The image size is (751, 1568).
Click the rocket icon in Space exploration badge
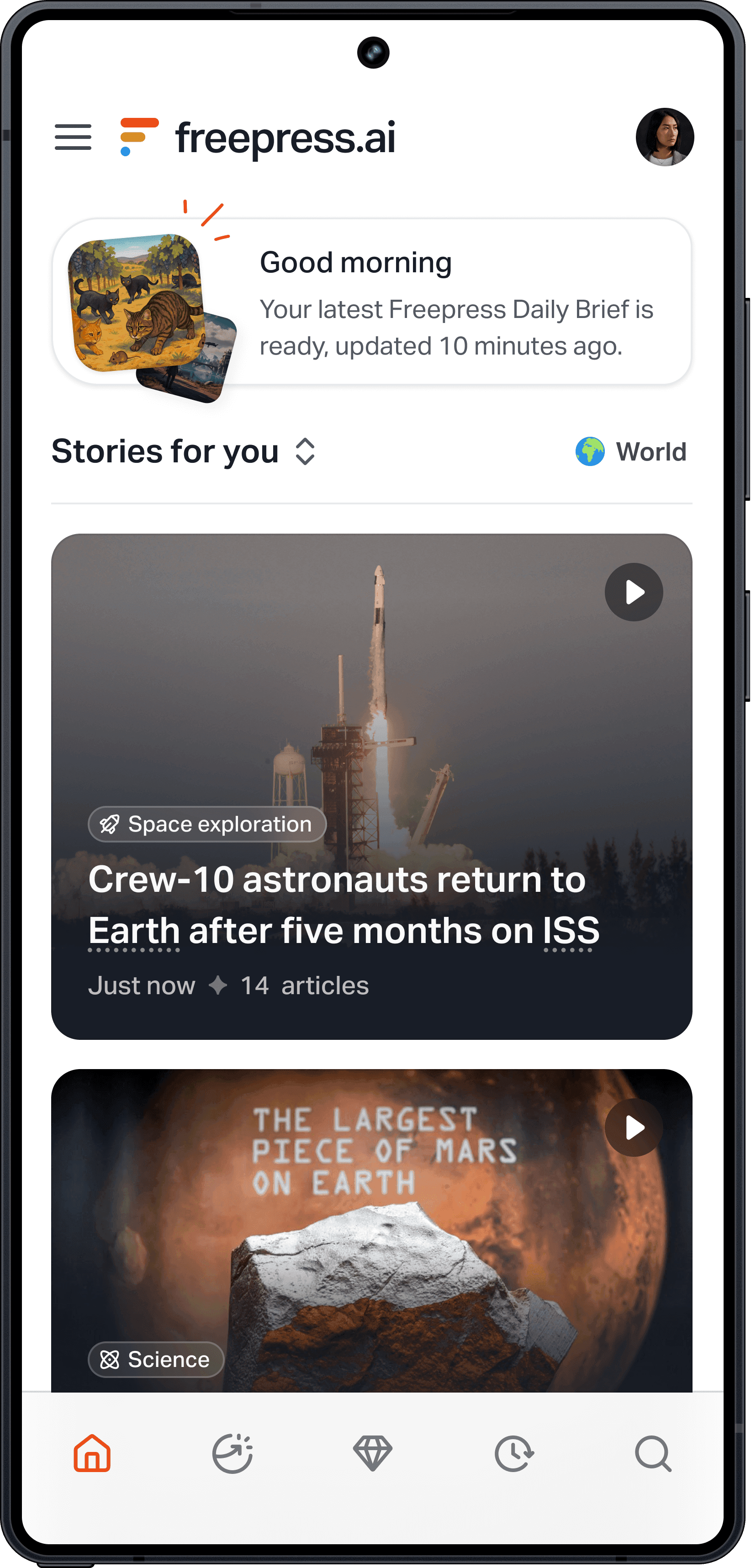[110, 824]
